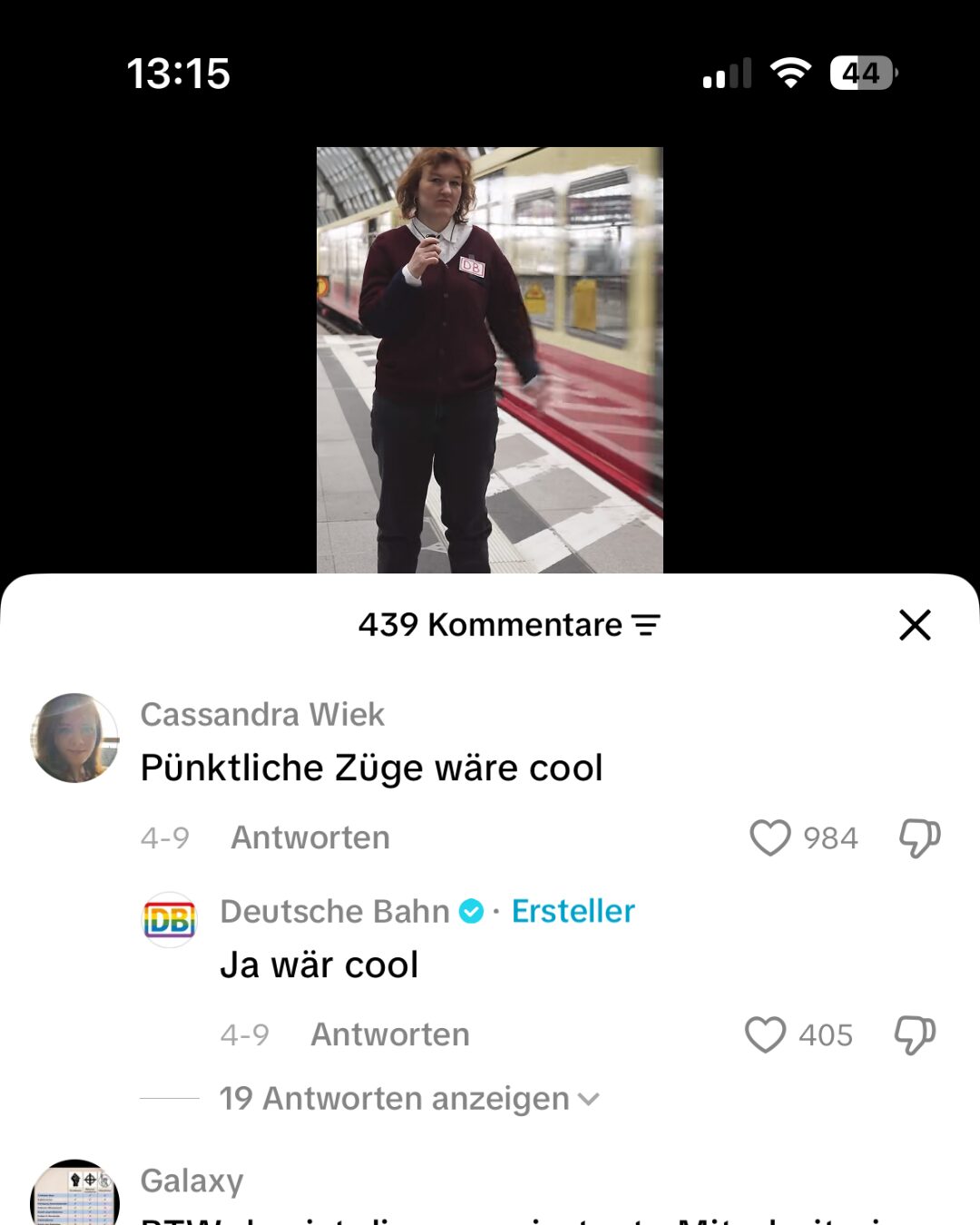Dislike Cassandra Wiek's comment
The width and height of the screenshot is (980, 1225).
919,838
